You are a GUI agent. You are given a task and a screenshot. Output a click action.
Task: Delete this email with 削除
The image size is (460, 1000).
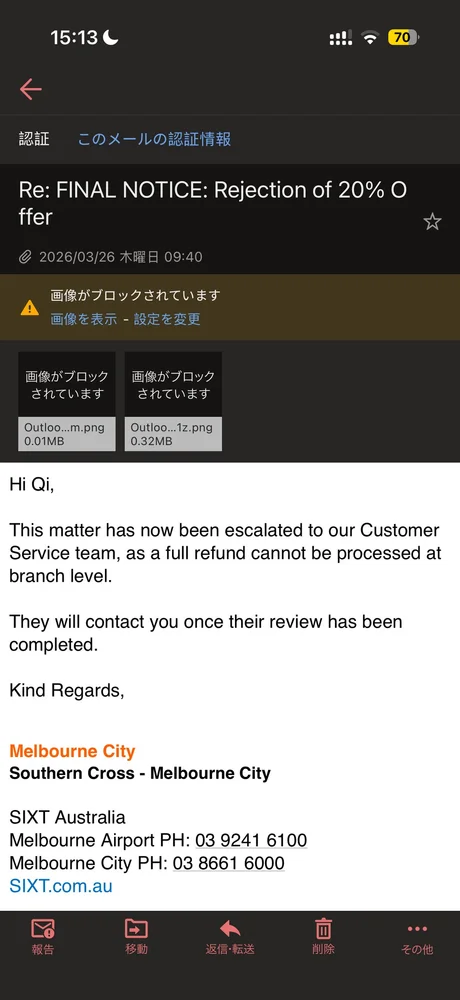(323, 936)
